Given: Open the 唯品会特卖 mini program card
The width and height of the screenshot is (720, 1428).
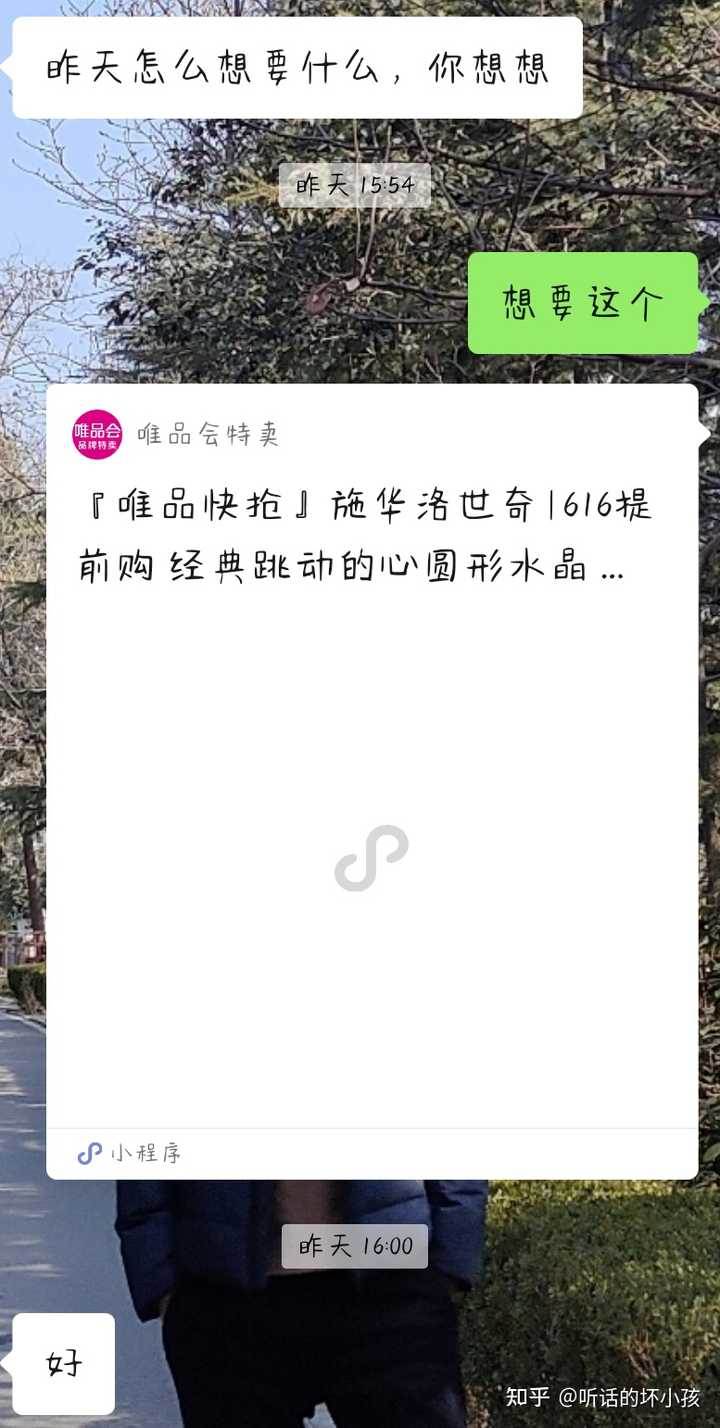Looking at the screenshot, I should [x=372, y=780].
